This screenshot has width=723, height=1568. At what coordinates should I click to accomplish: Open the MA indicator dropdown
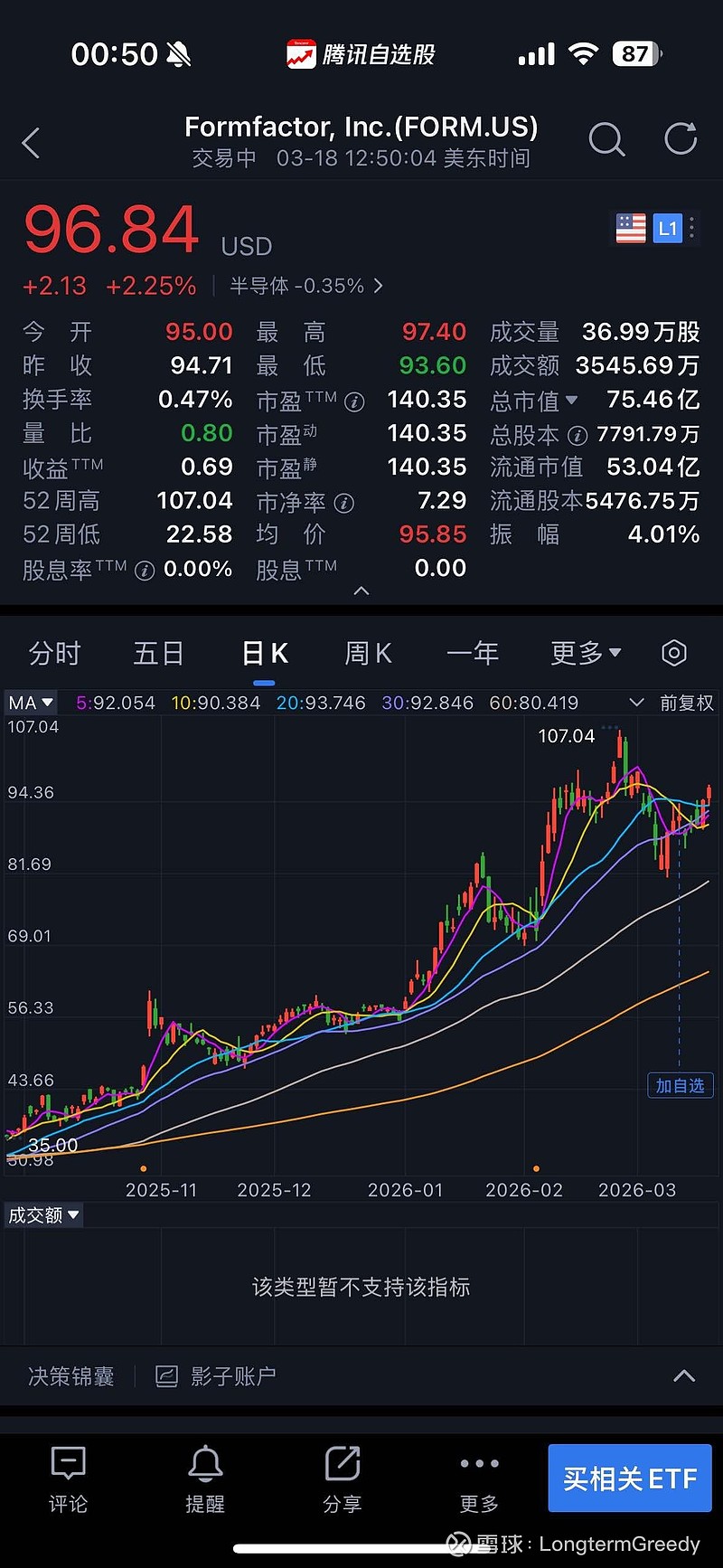[31, 703]
